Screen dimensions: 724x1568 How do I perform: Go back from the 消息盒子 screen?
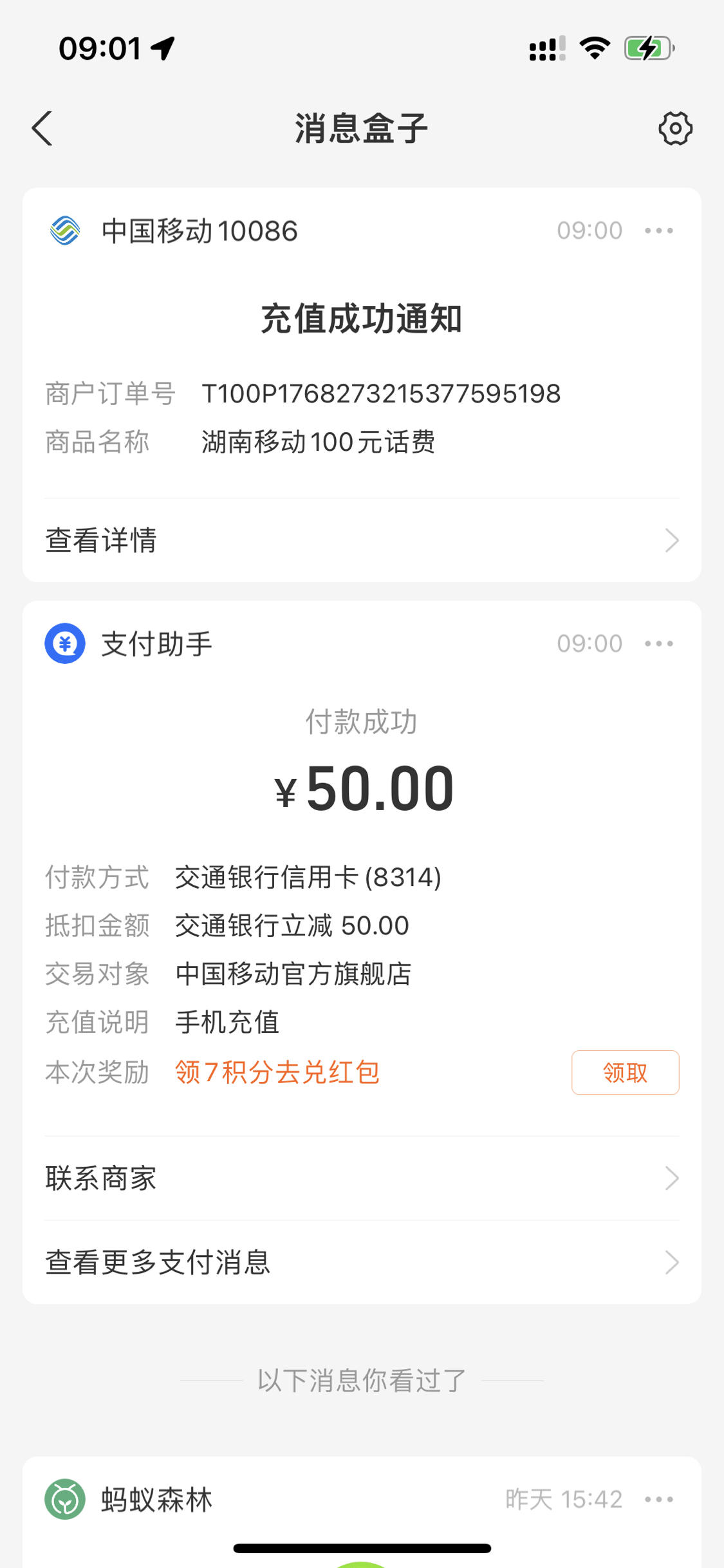42,128
